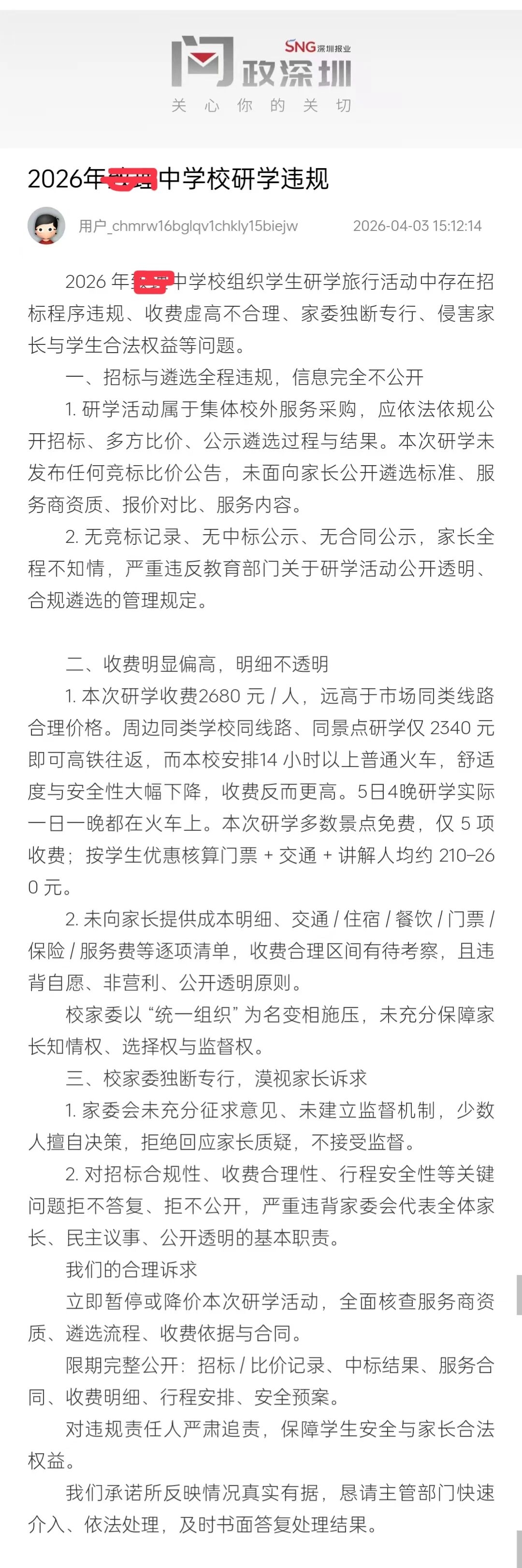Viewport: 522px width, 1568px height.
Task: Open user 用户_chmrw16bglqv1chkly15biejw's page
Action: 188,227
